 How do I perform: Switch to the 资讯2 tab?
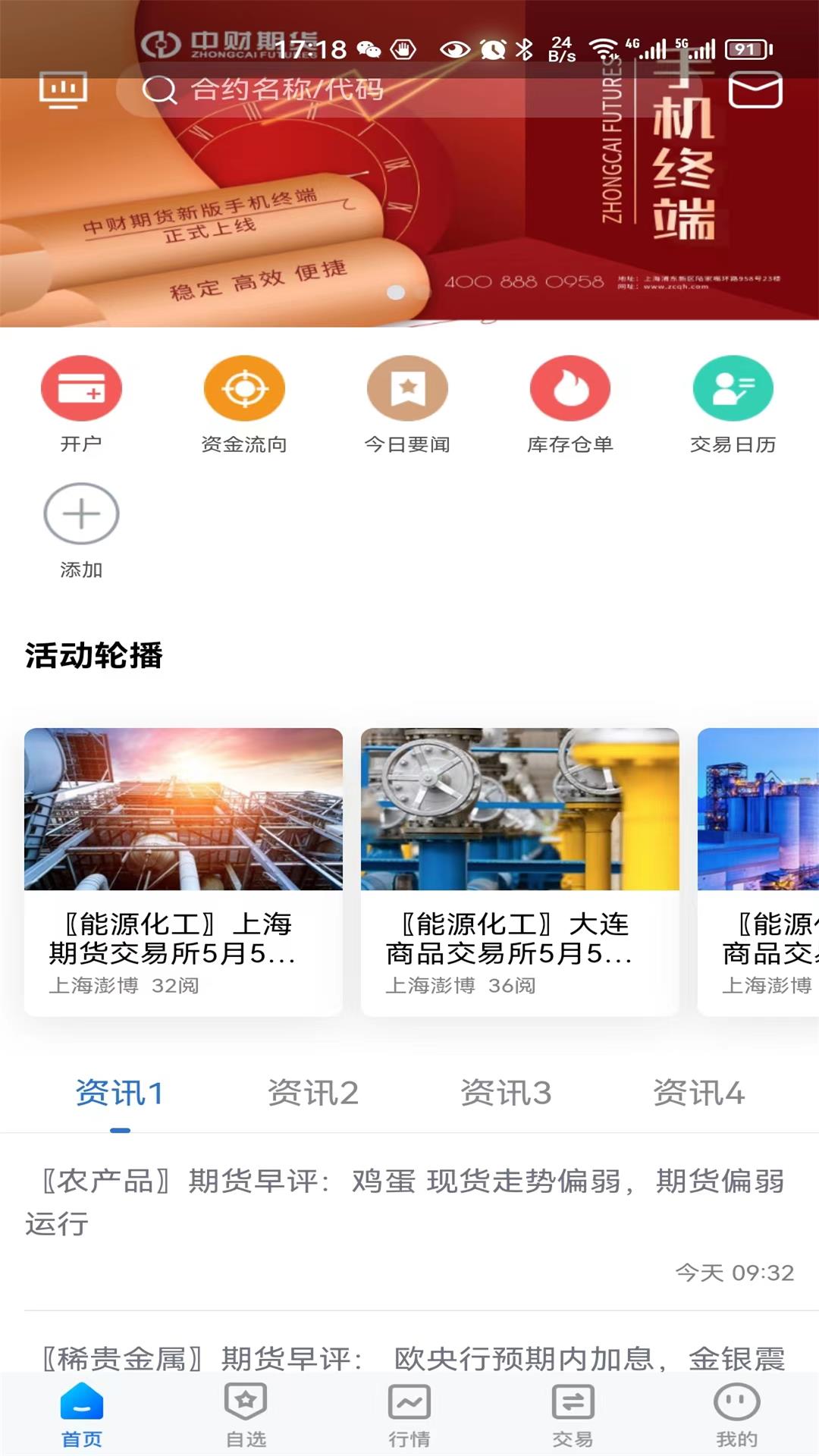(314, 1094)
